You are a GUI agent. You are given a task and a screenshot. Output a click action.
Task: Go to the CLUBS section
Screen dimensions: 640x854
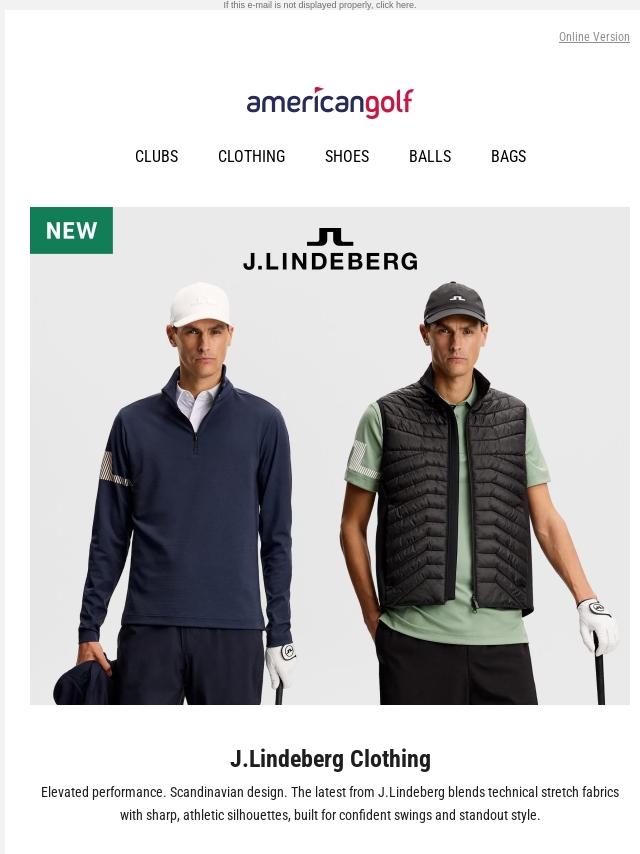156,156
